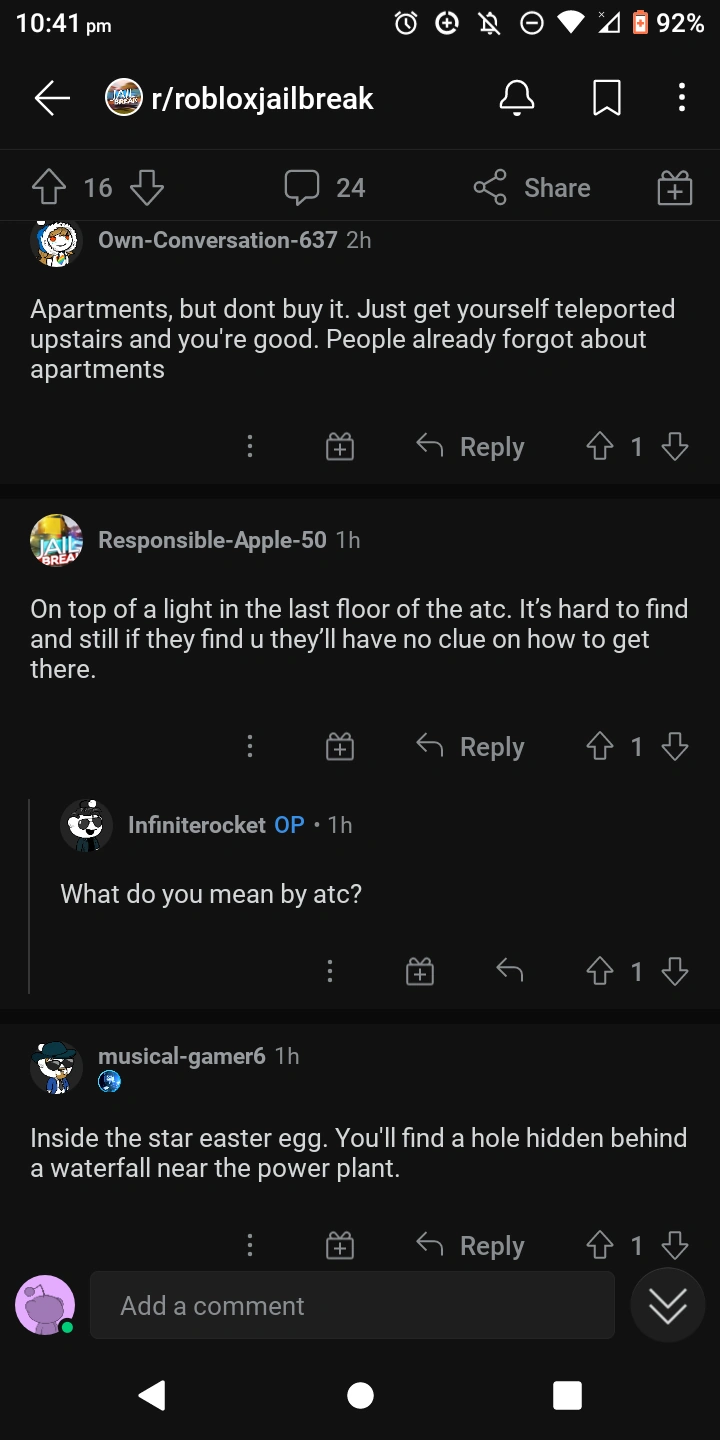The height and width of the screenshot is (1440, 720).
Task: Tap the Add a comment field
Action: [x=352, y=1305]
